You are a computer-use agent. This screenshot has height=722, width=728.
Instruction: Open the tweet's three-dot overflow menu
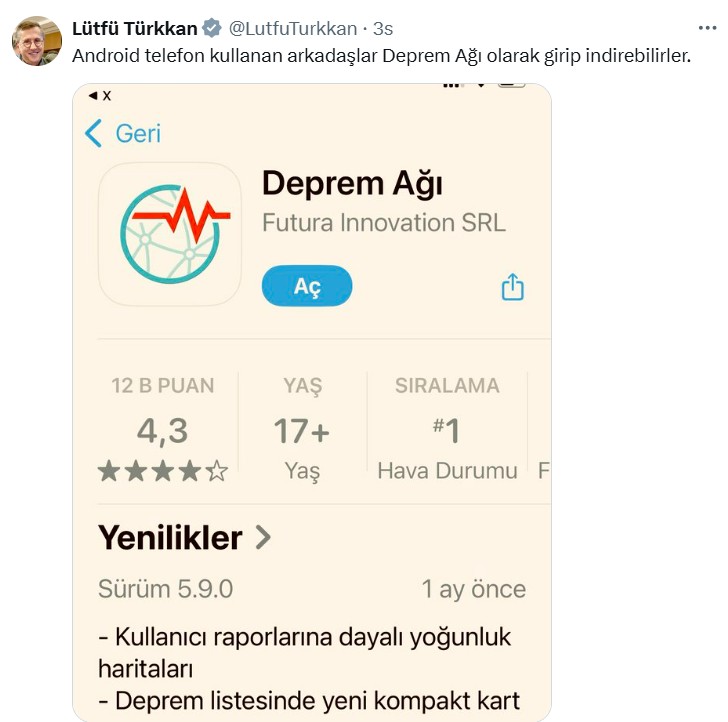click(x=706, y=28)
